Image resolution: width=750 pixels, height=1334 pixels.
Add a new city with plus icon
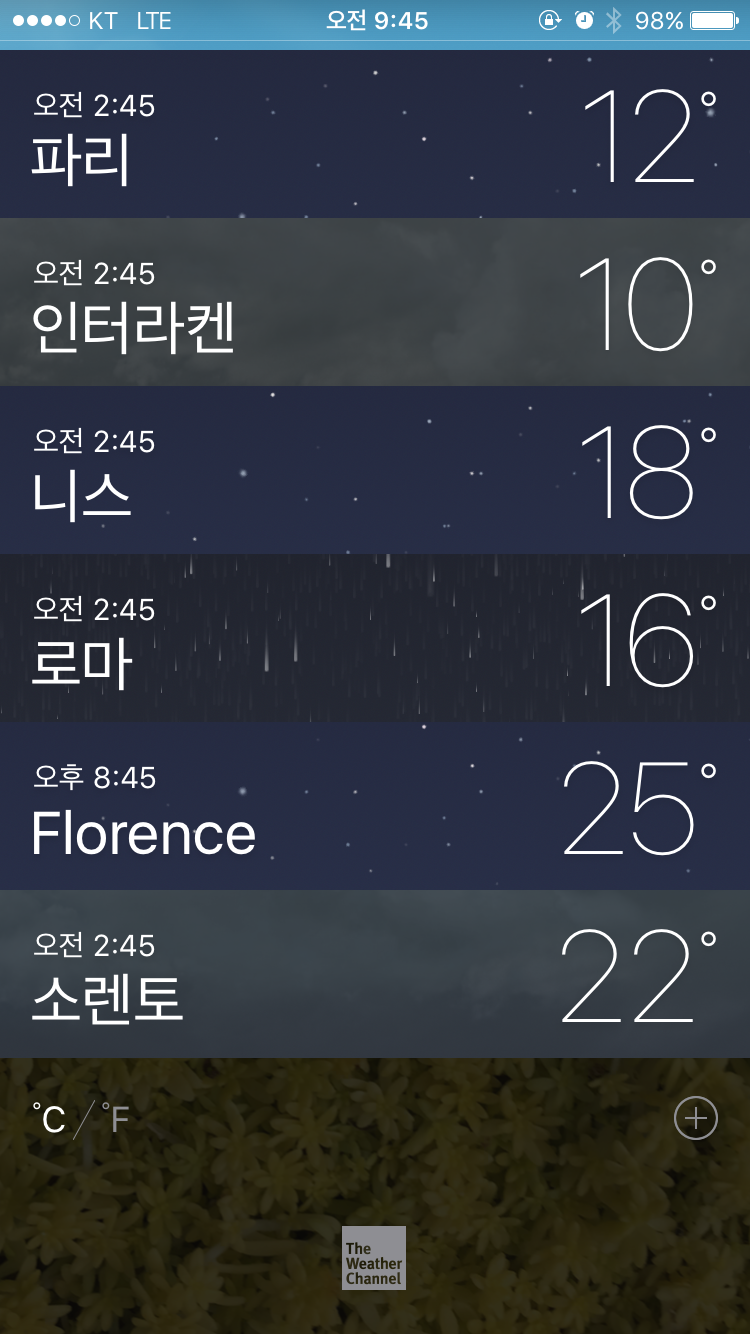[696, 1118]
